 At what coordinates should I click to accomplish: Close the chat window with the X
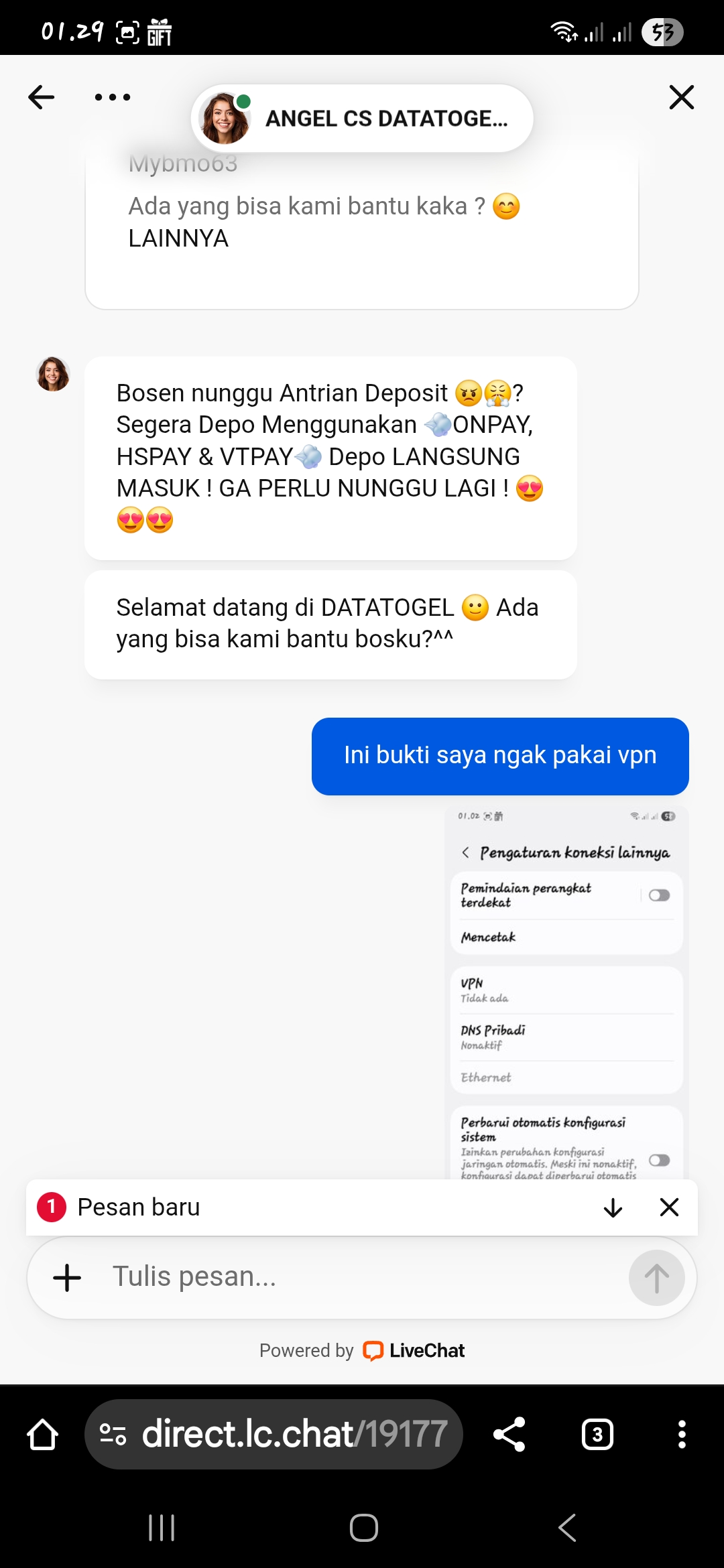coord(681,98)
